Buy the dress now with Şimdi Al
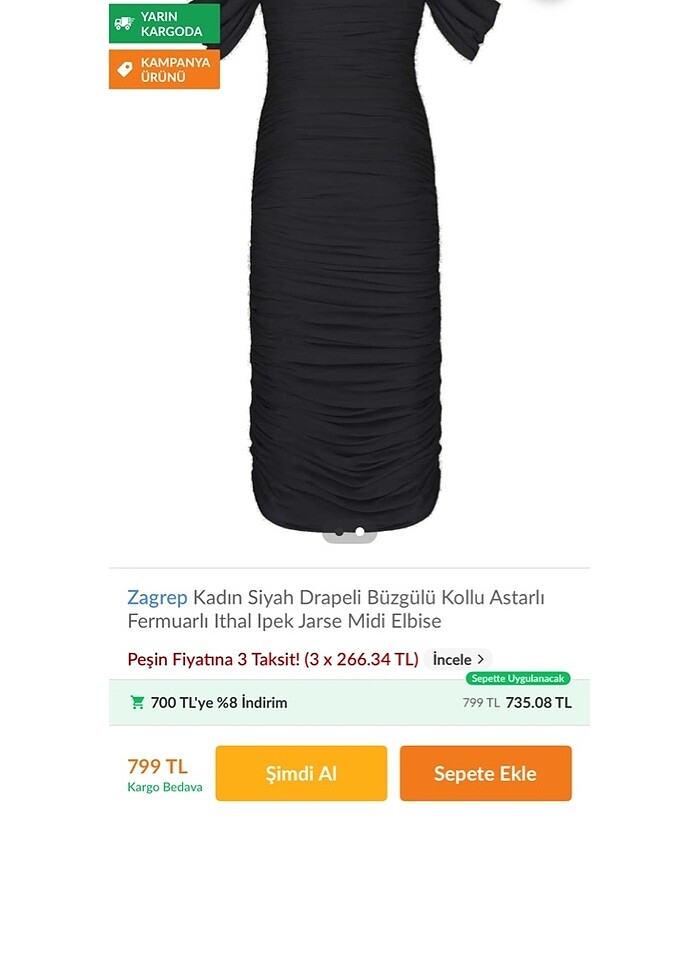700x980 pixels. point(301,773)
